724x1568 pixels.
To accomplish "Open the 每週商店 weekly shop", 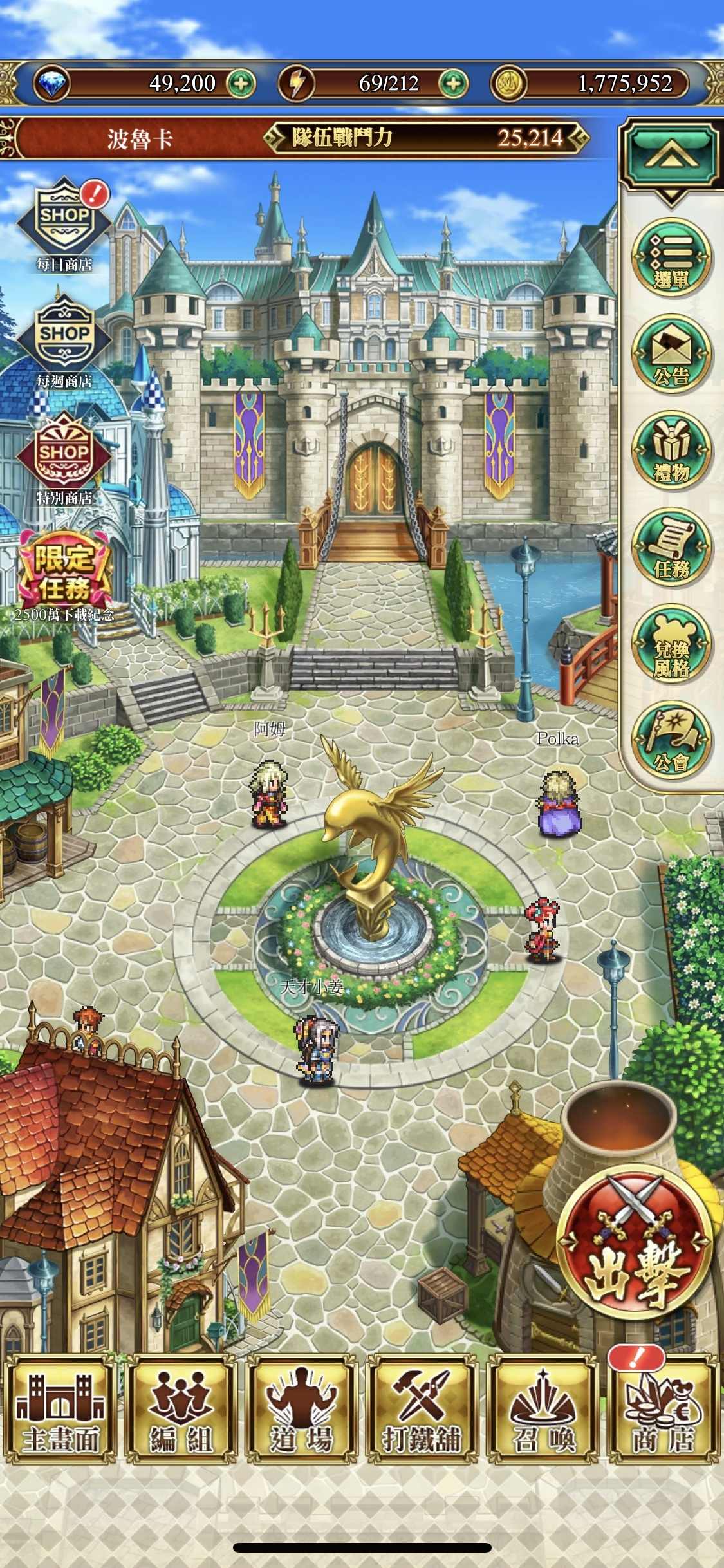I will pyautogui.click(x=64, y=342).
